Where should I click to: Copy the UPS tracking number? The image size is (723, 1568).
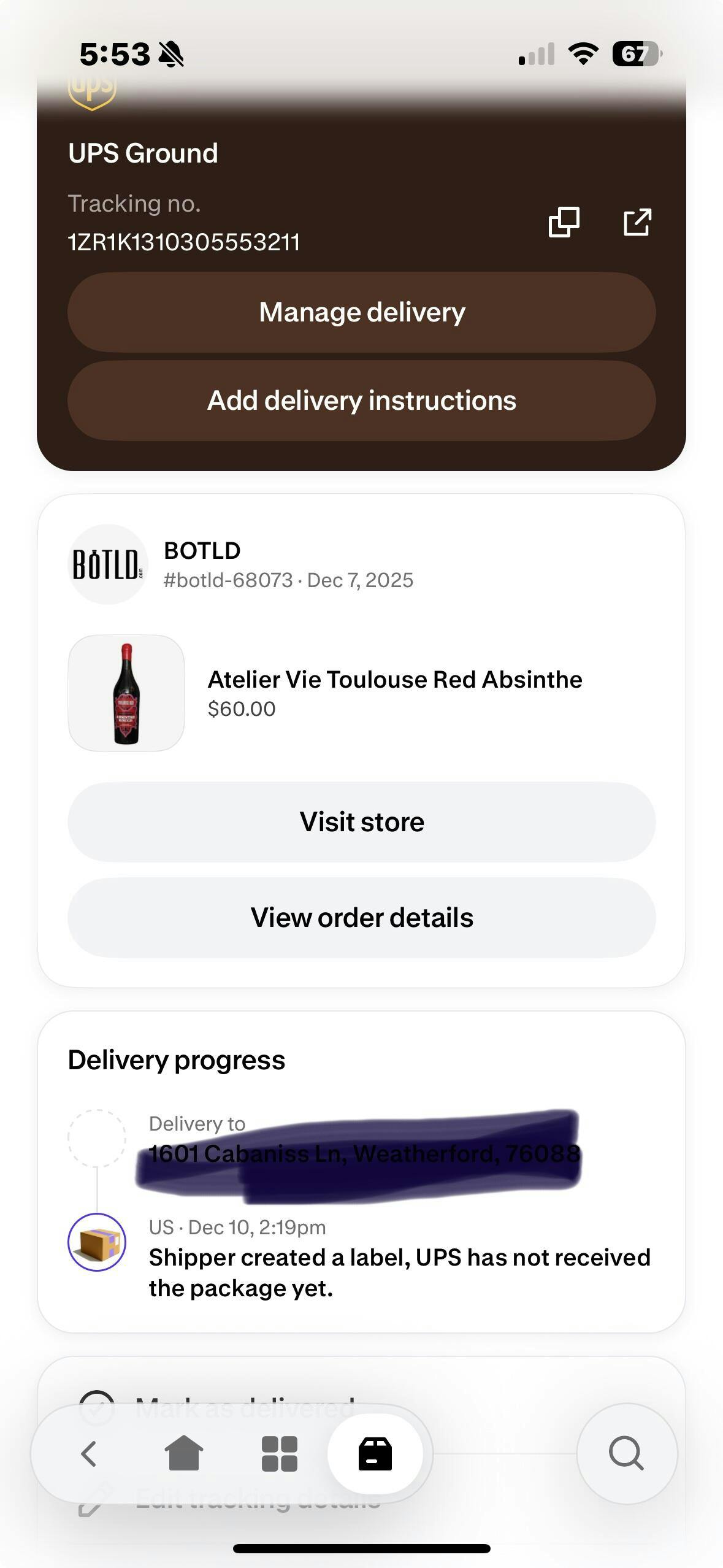pyautogui.click(x=564, y=222)
